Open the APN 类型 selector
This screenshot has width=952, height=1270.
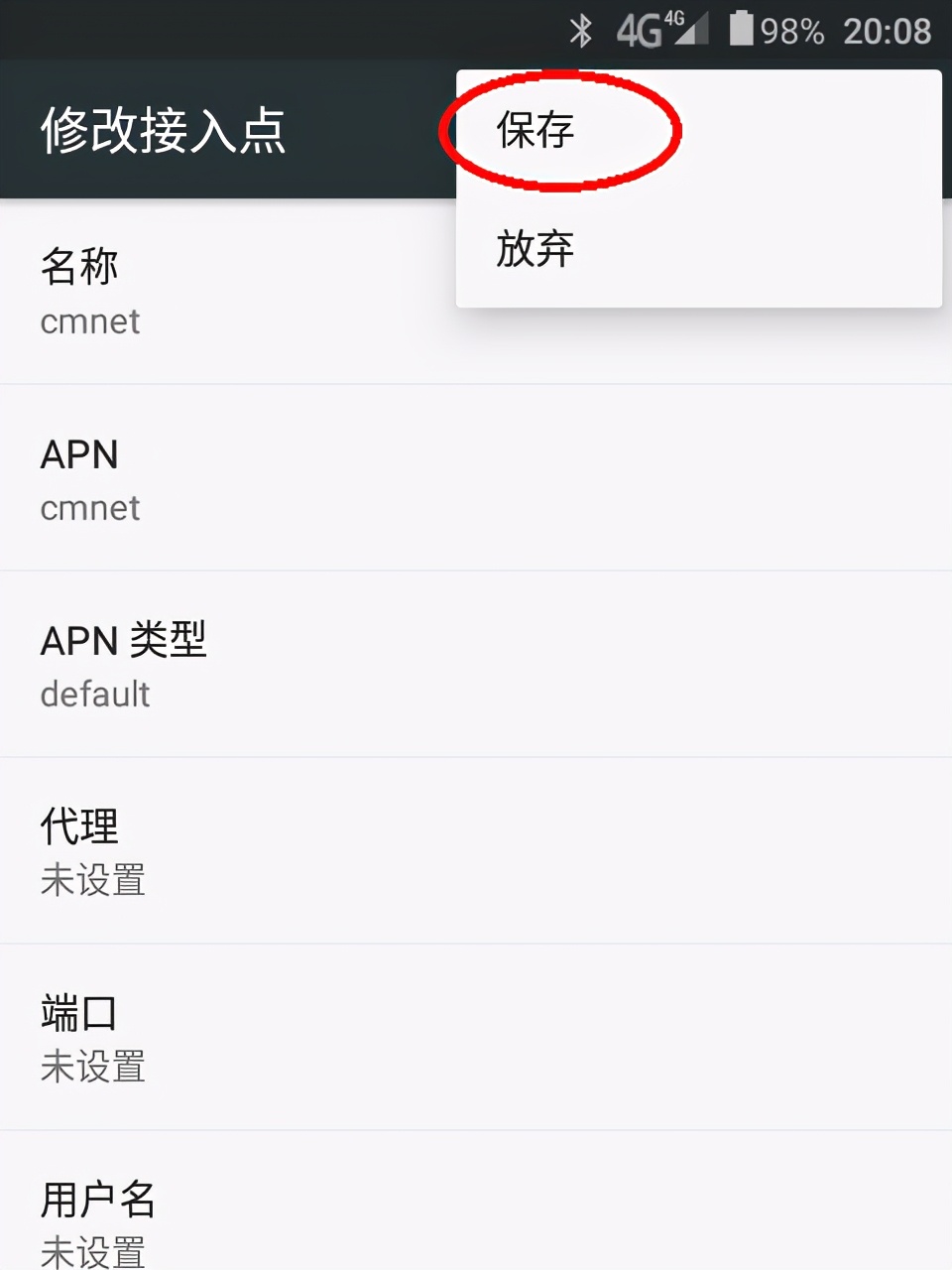point(198,665)
